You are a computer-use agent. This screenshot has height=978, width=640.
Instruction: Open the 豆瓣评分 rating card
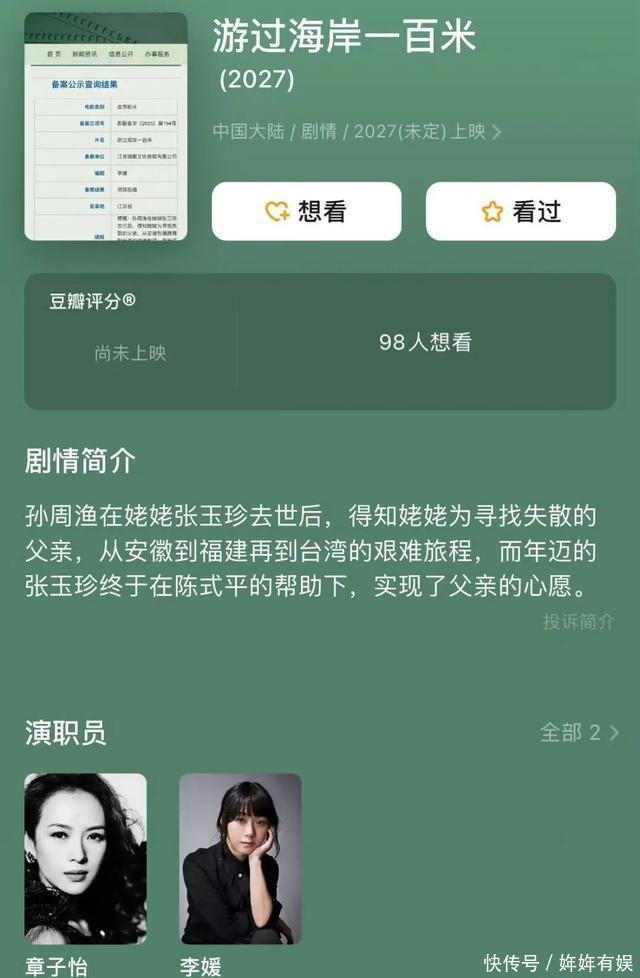pyautogui.click(x=320, y=342)
